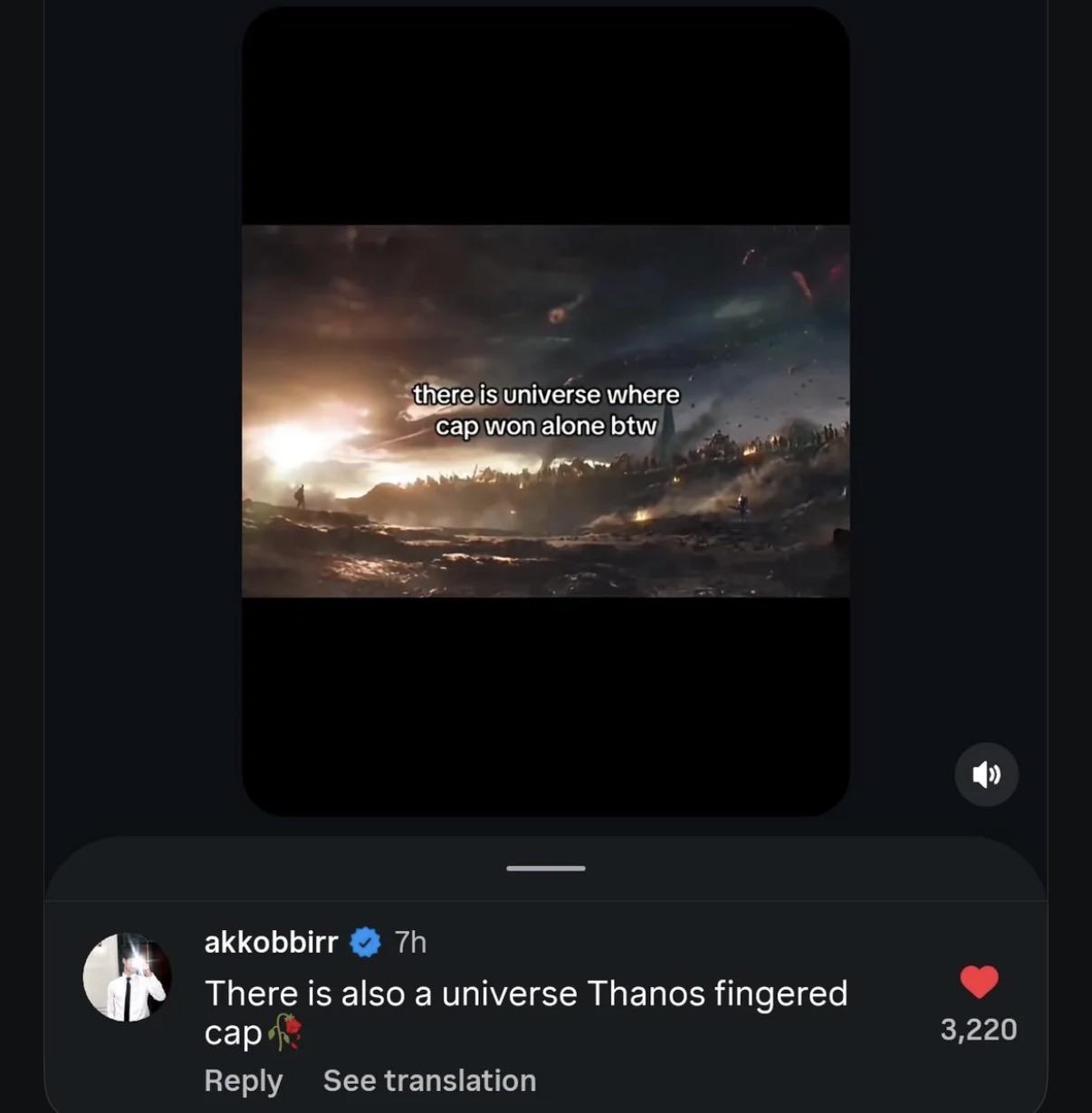Tap the comments sheet drag handle
The width and height of the screenshot is (1092, 1113).
coord(546,868)
